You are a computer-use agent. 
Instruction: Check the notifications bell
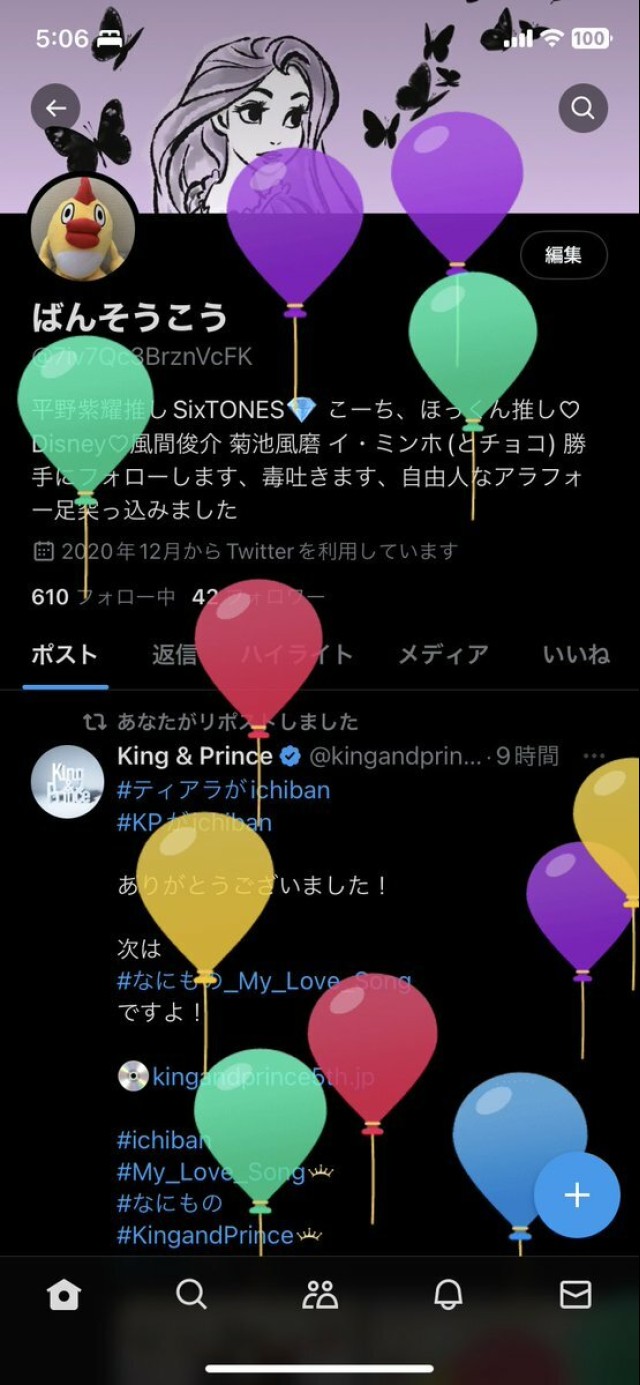[x=448, y=1296]
